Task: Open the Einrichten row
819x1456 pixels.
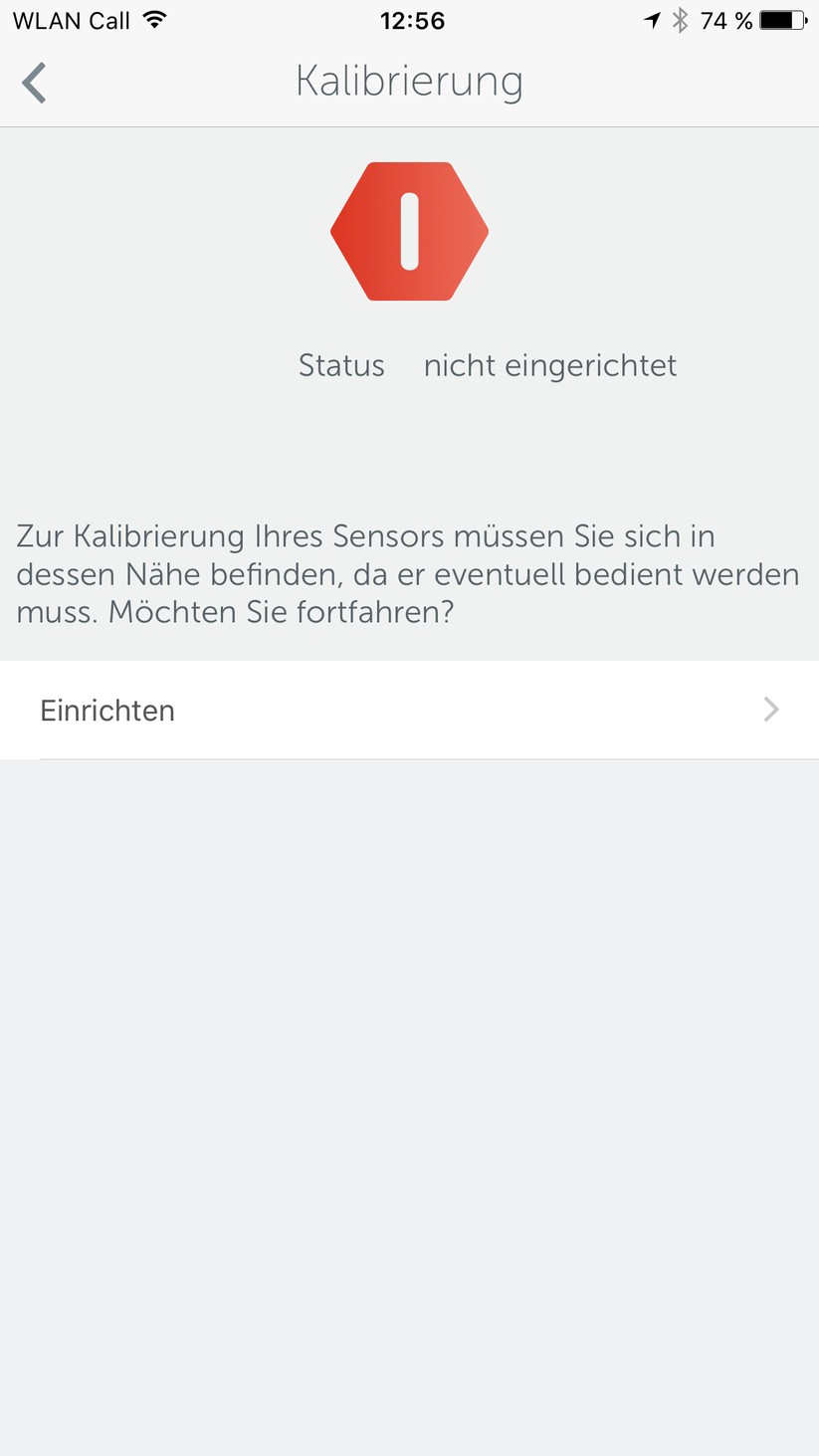Action: (409, 710)
